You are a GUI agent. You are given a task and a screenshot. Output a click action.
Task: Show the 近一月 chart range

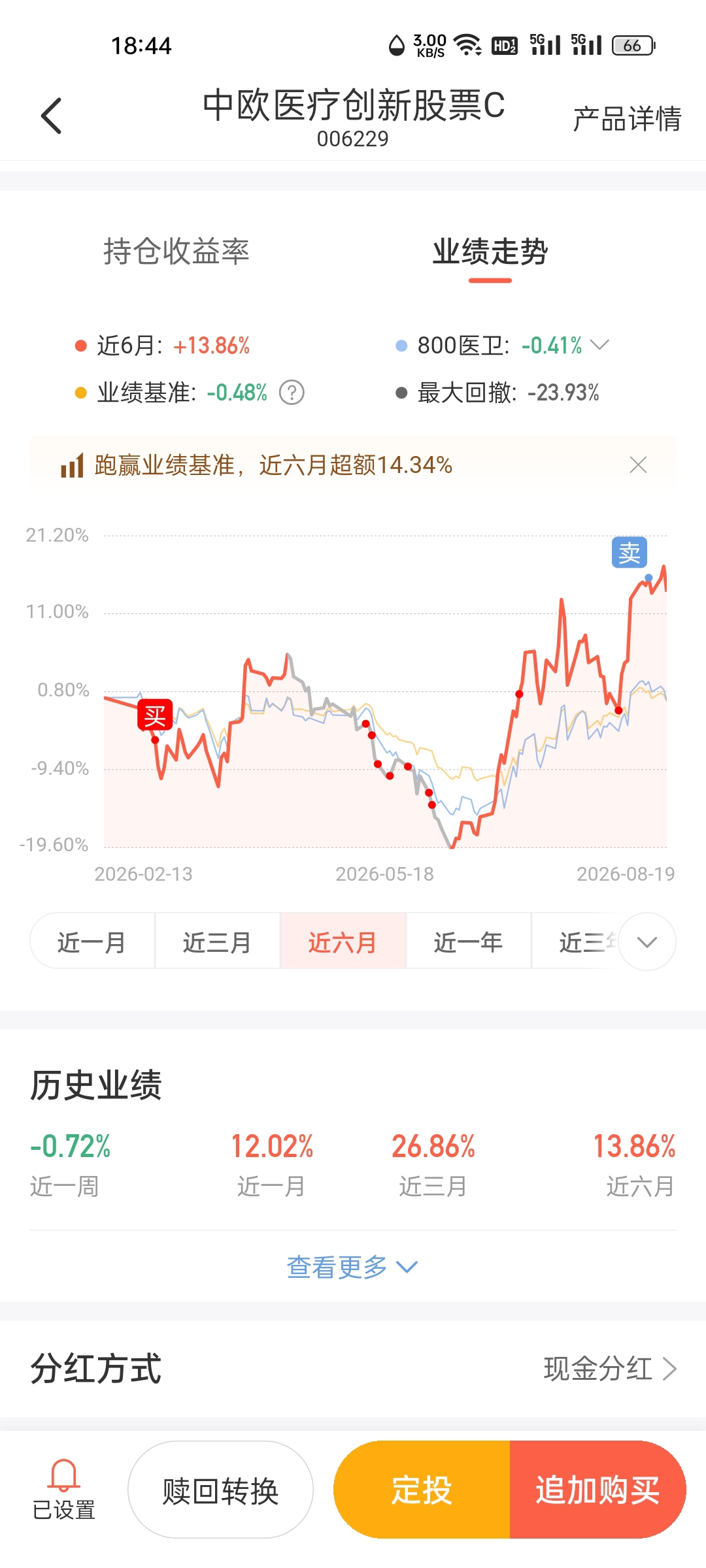[92, 941]
